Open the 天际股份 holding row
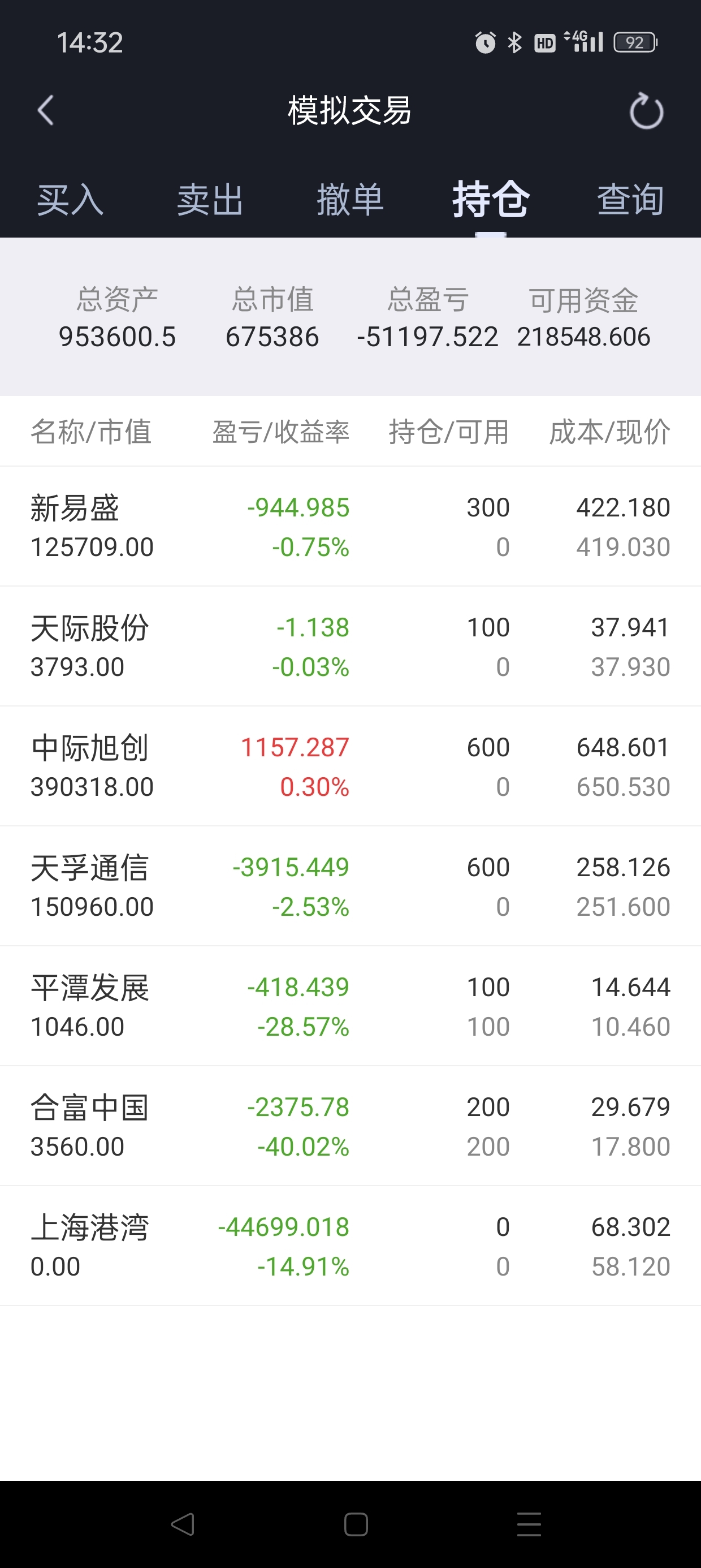 [x=350, y=647]
